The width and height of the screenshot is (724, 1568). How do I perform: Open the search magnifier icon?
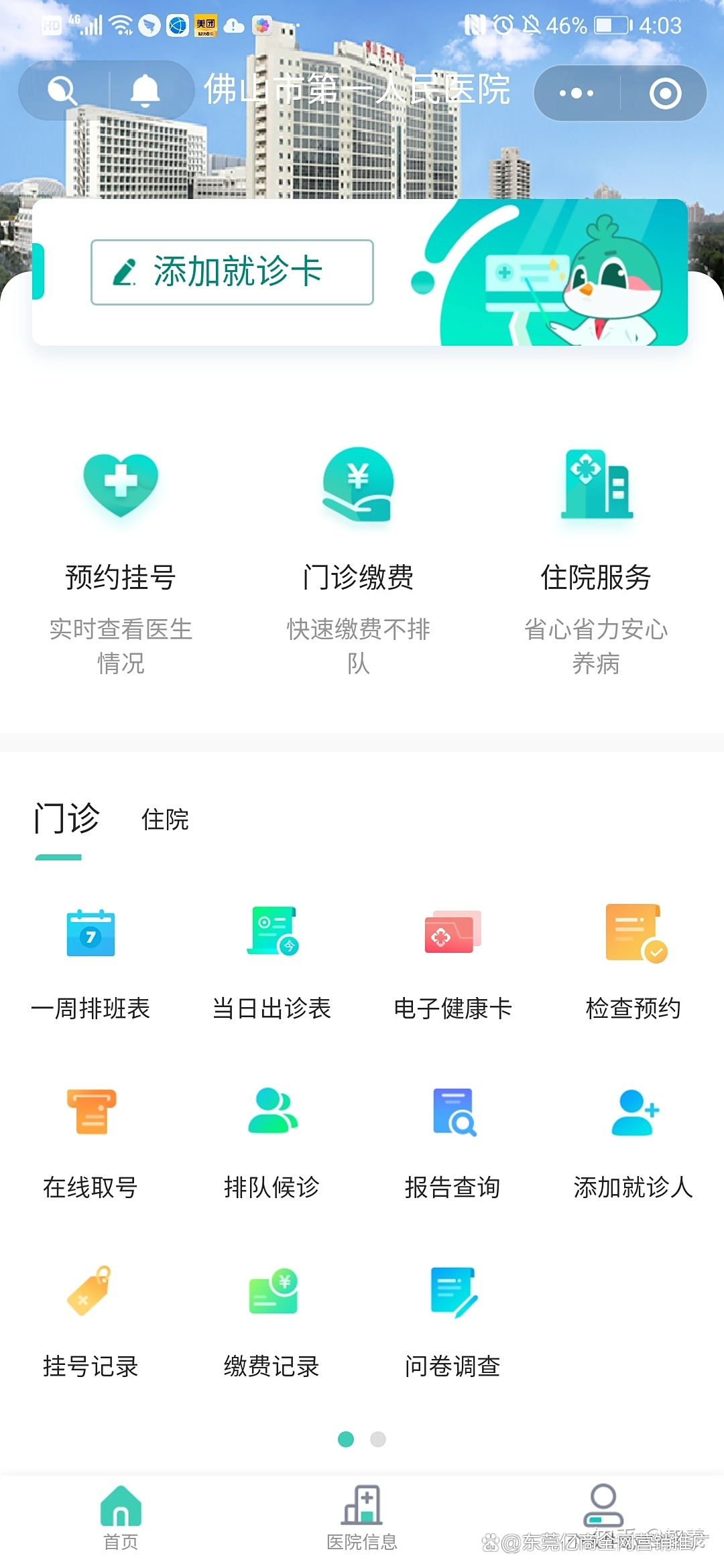click(x=62, y=89)
